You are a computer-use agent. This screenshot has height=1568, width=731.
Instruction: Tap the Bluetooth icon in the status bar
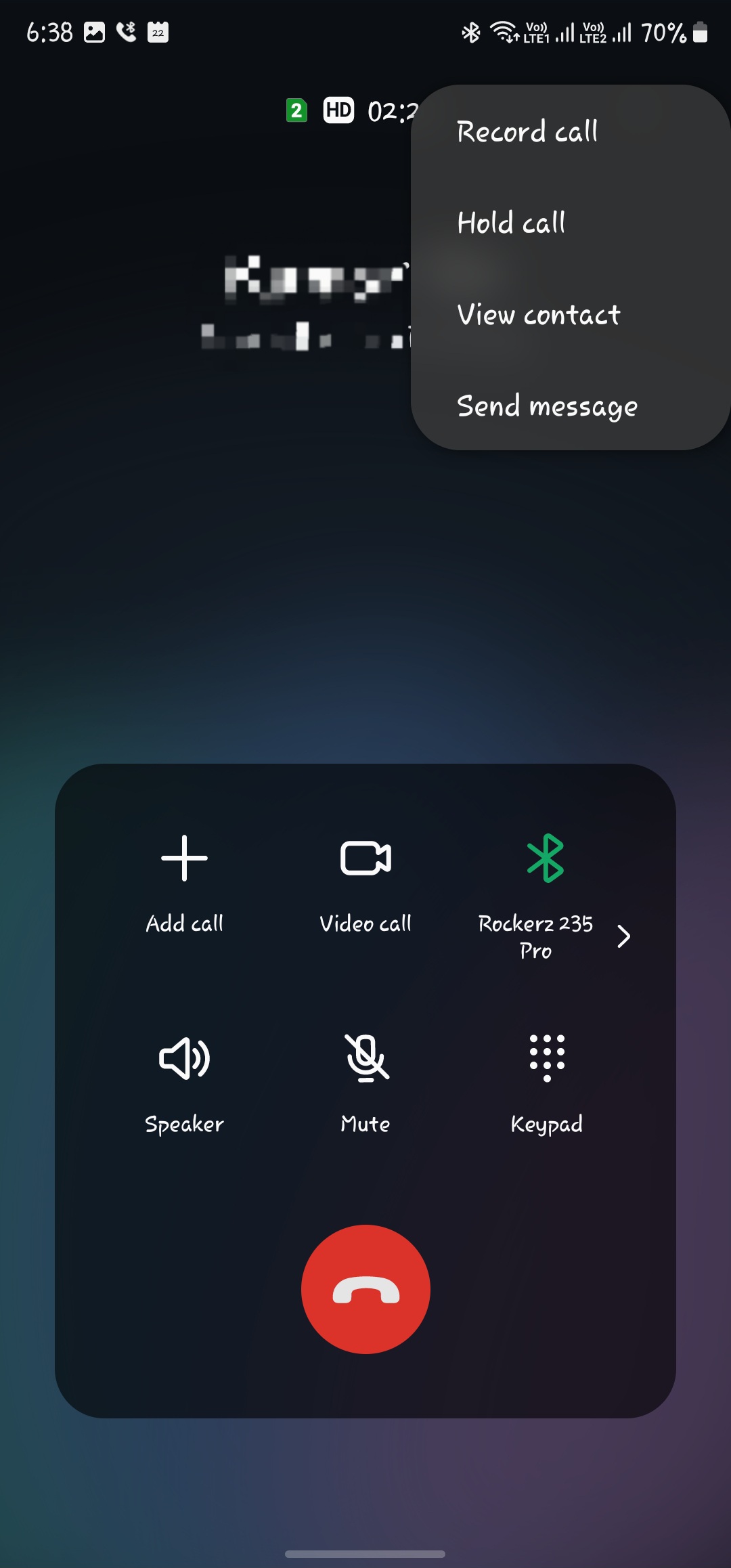[470, 32]
